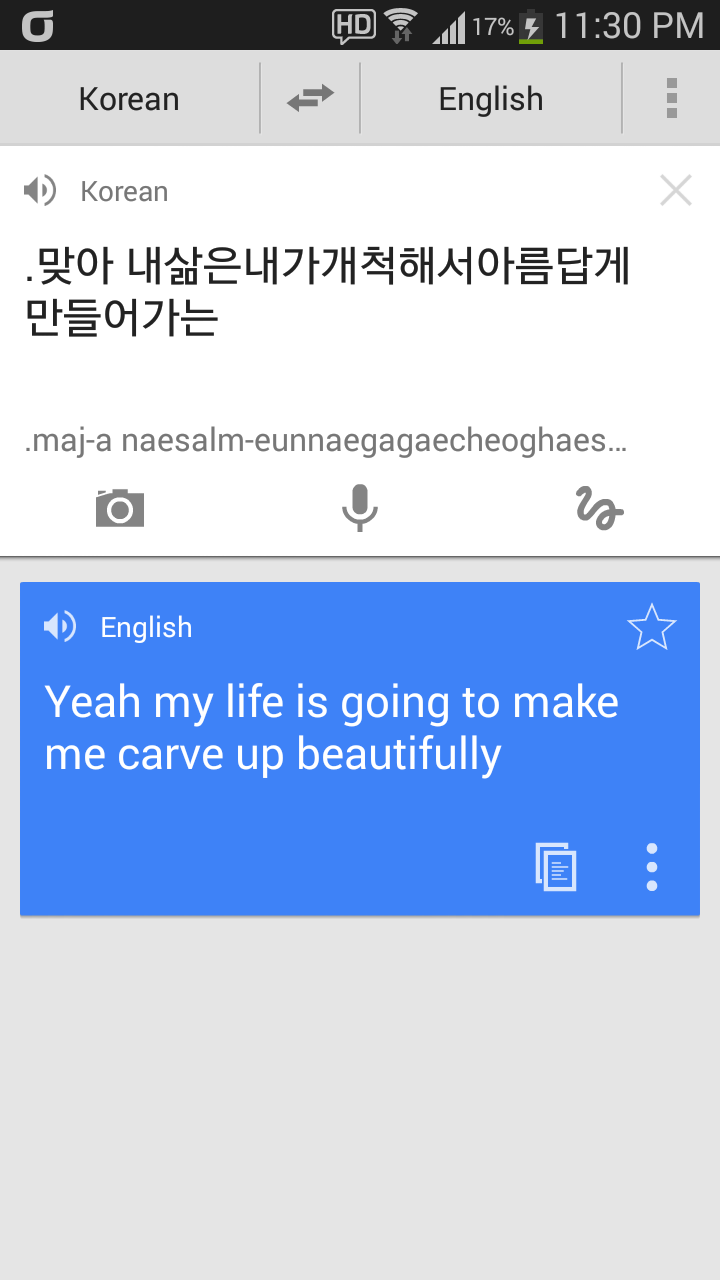The image size is (720, 1280).
Task: Open handwriting input
Action: click(599, 508)
